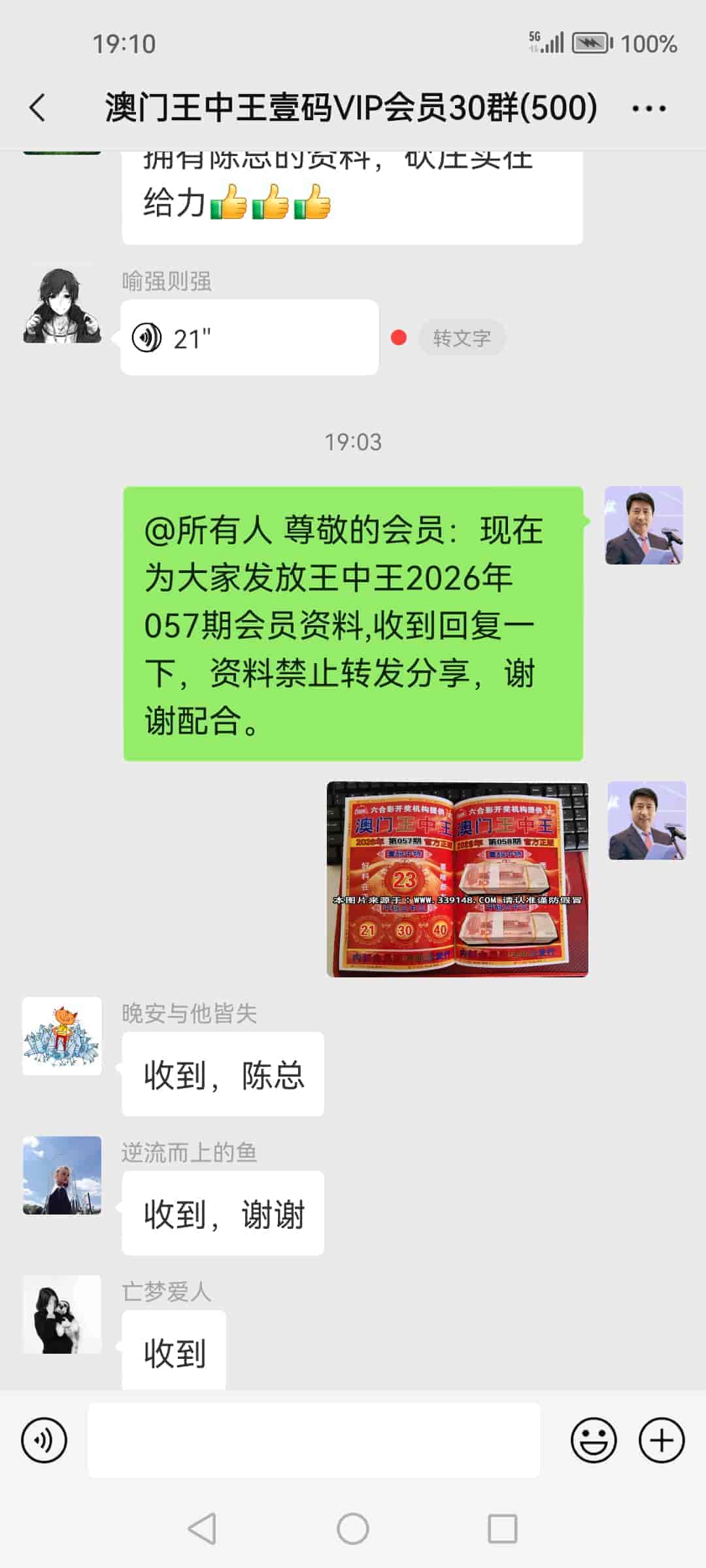Open system recent apps

(502, 1529)
